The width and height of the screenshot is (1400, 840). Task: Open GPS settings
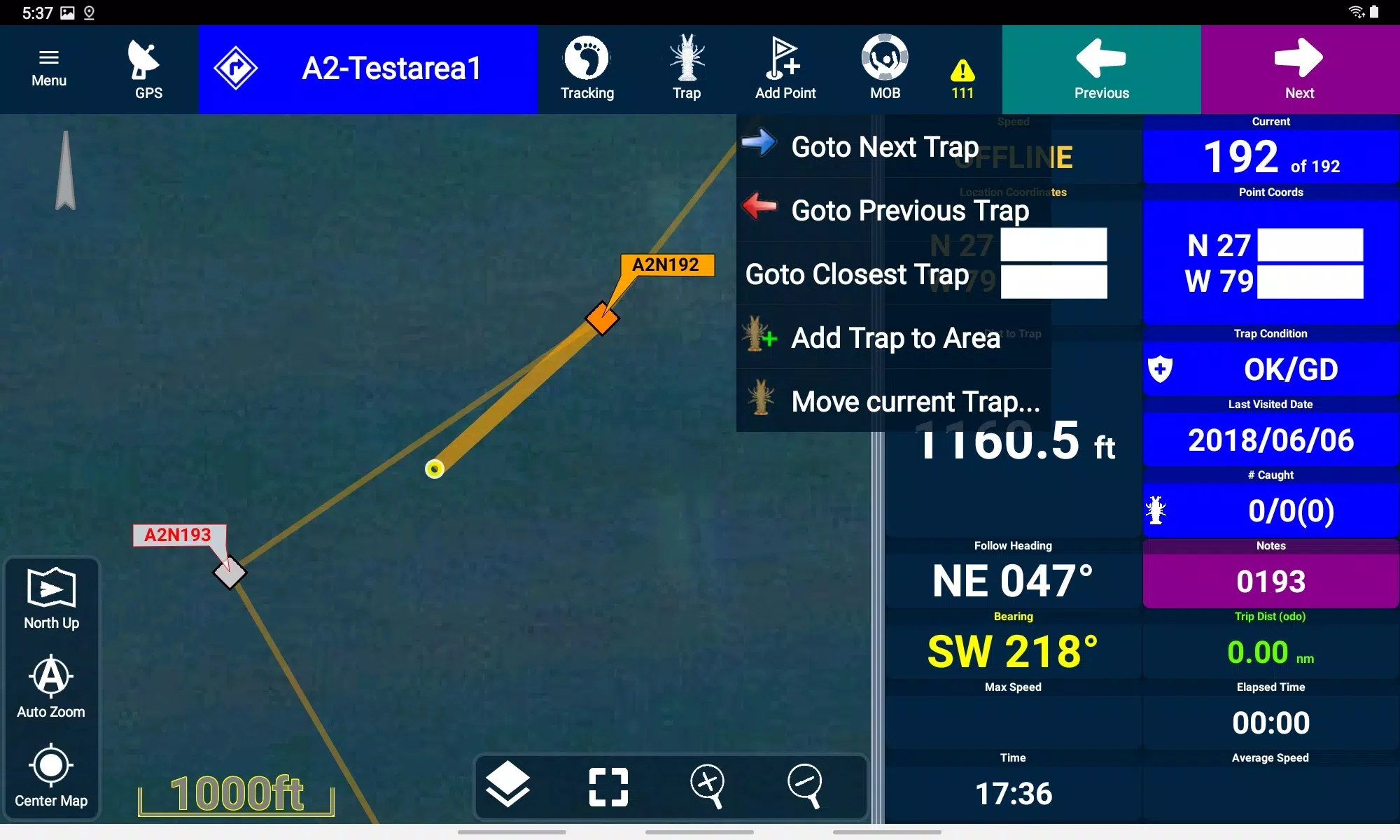click(x=148, y=69)
